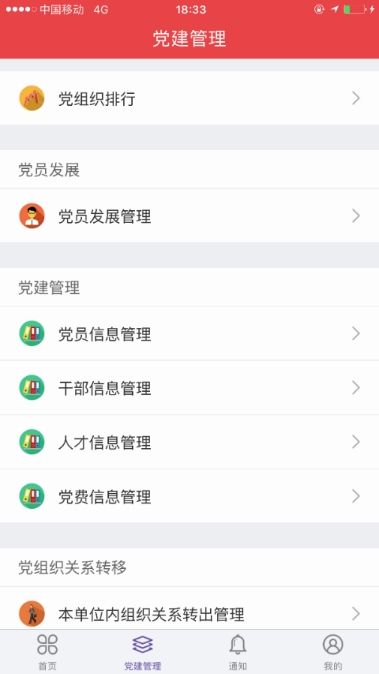The height and width of the screenshot is (674, 379).
Task: Switch to the 首页 tab
Action: click(47, 652)
